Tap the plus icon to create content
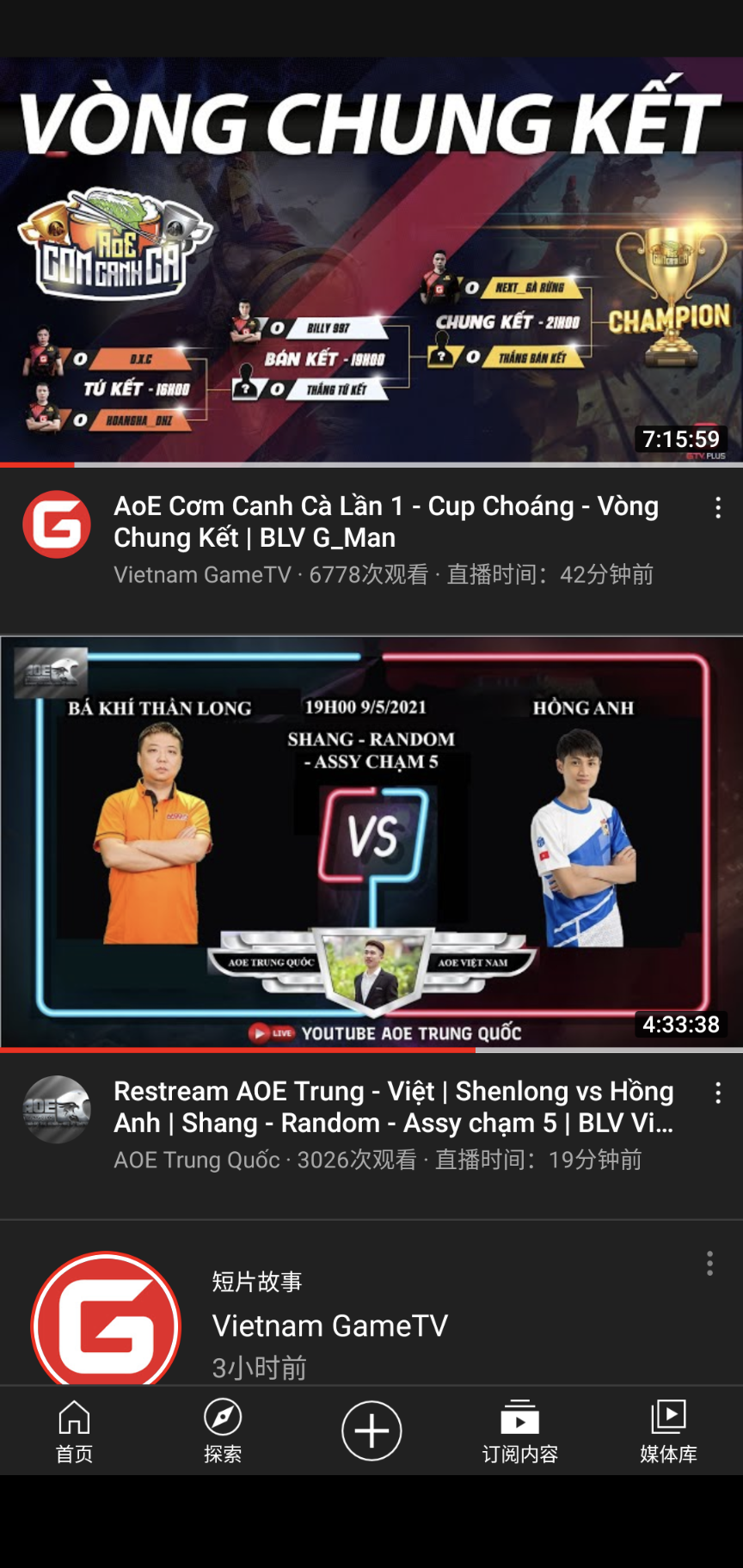The image size is (743, 1568). (371, 1430)
